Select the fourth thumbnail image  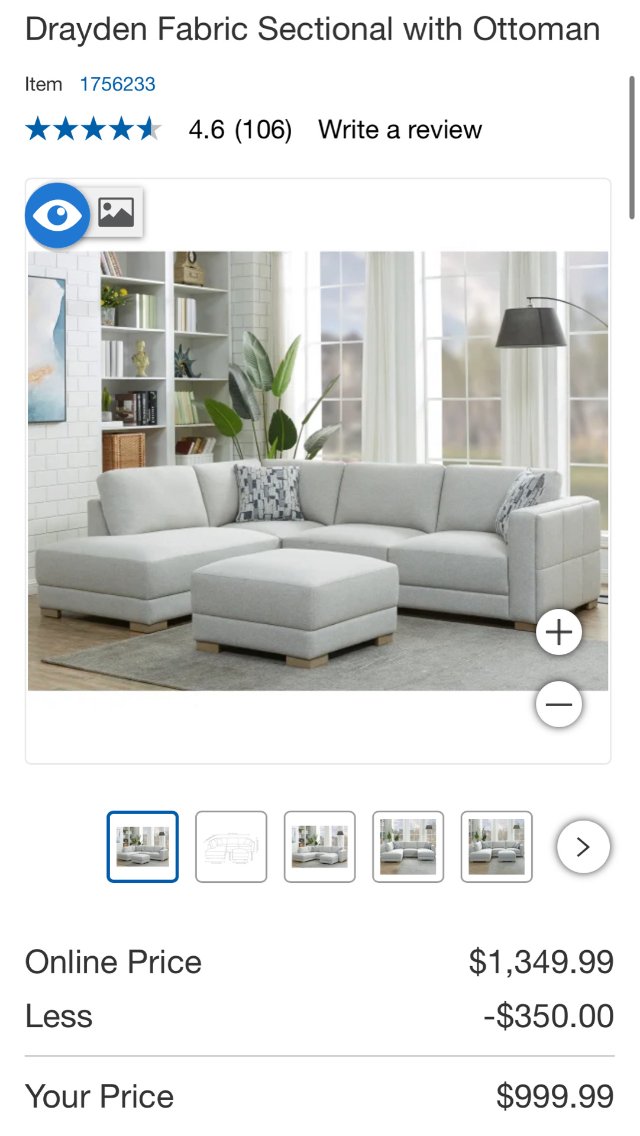pos(408,847)
